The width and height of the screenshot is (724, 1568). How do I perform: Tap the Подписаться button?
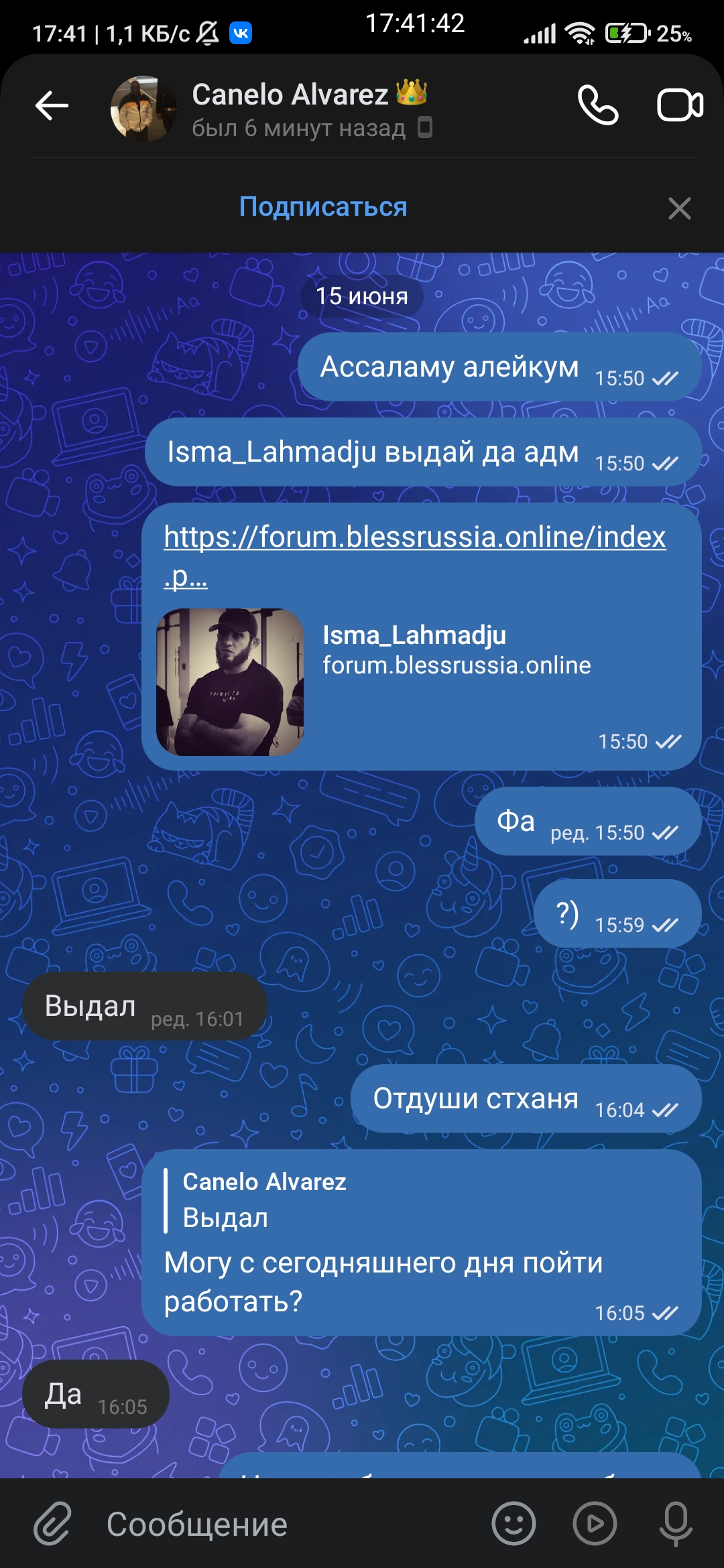[323, 207]
